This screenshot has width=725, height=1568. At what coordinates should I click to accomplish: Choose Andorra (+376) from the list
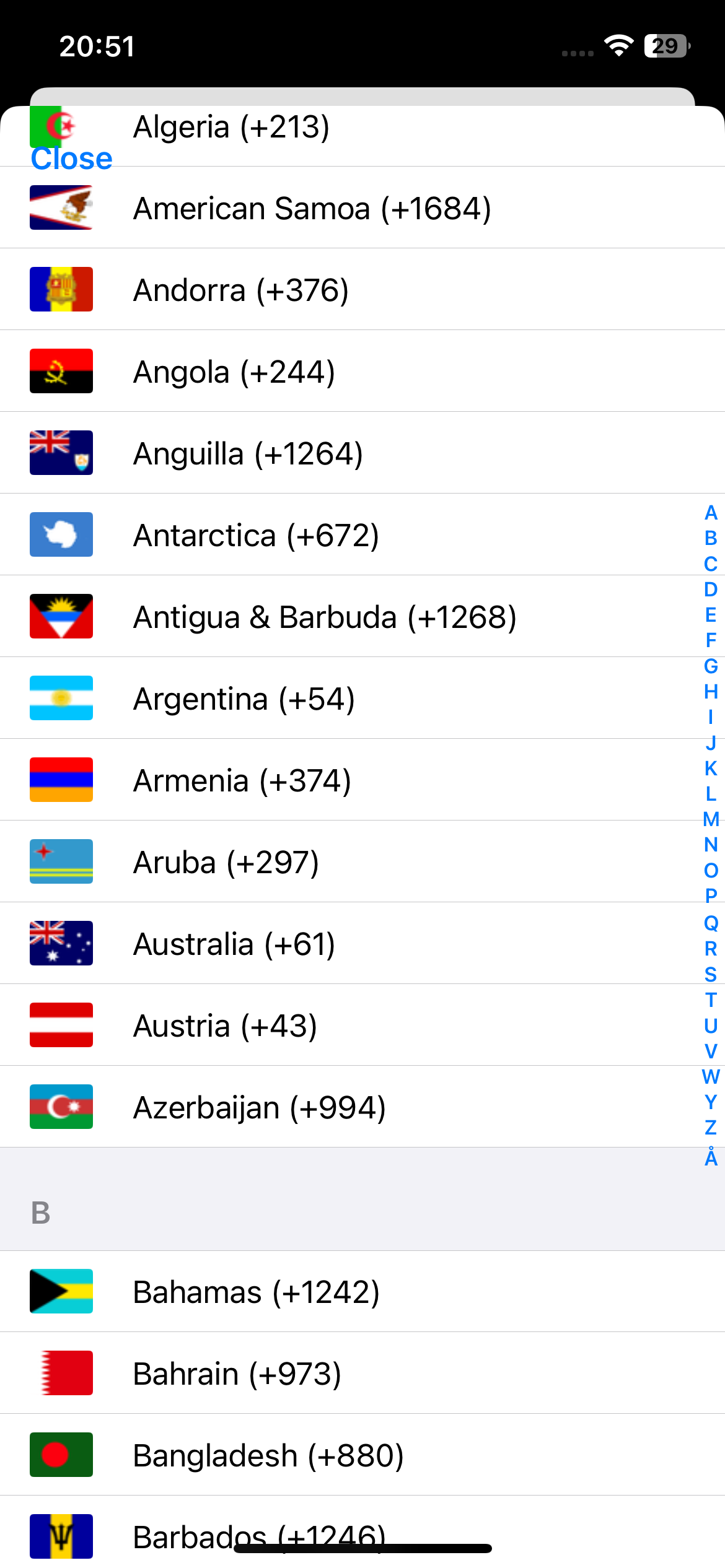coord(242,290)
